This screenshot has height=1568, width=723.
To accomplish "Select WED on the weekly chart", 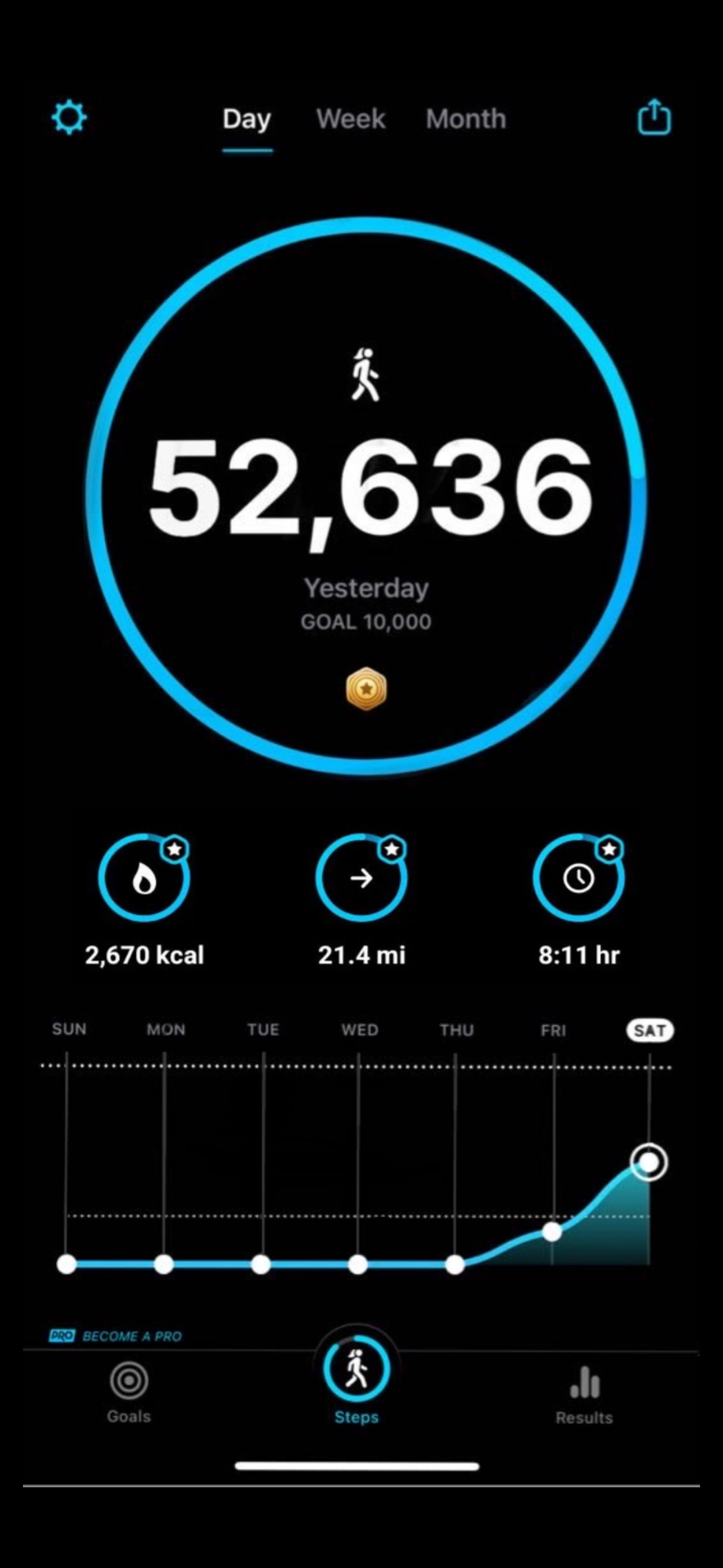I will click(360, 1030).
